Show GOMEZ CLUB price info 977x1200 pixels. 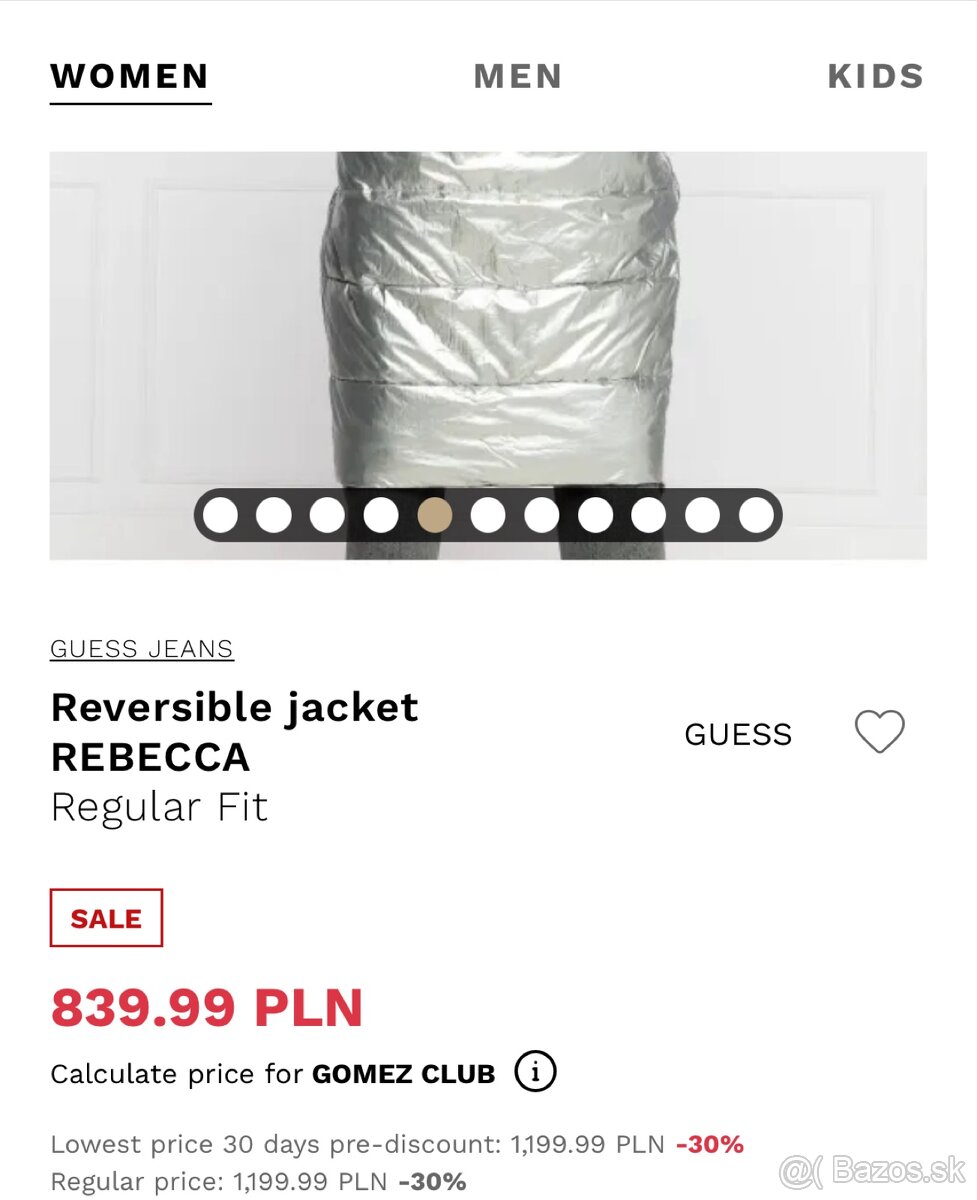[535, 1073]
